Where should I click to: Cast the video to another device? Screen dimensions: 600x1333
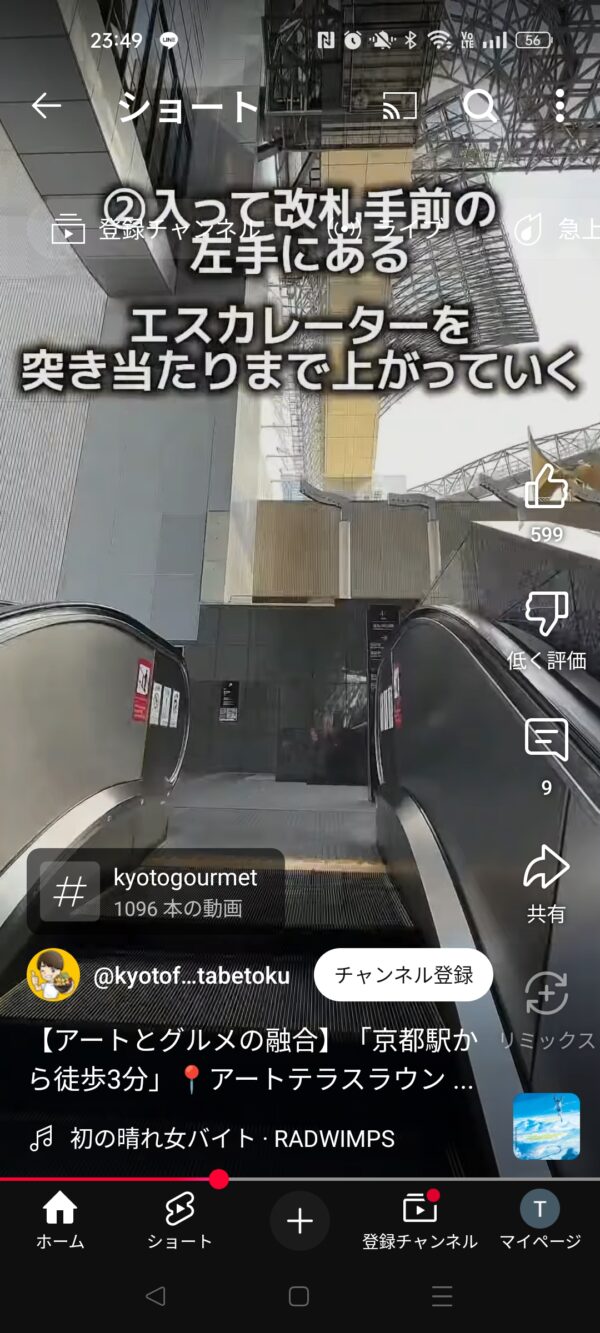coord(399,106)
